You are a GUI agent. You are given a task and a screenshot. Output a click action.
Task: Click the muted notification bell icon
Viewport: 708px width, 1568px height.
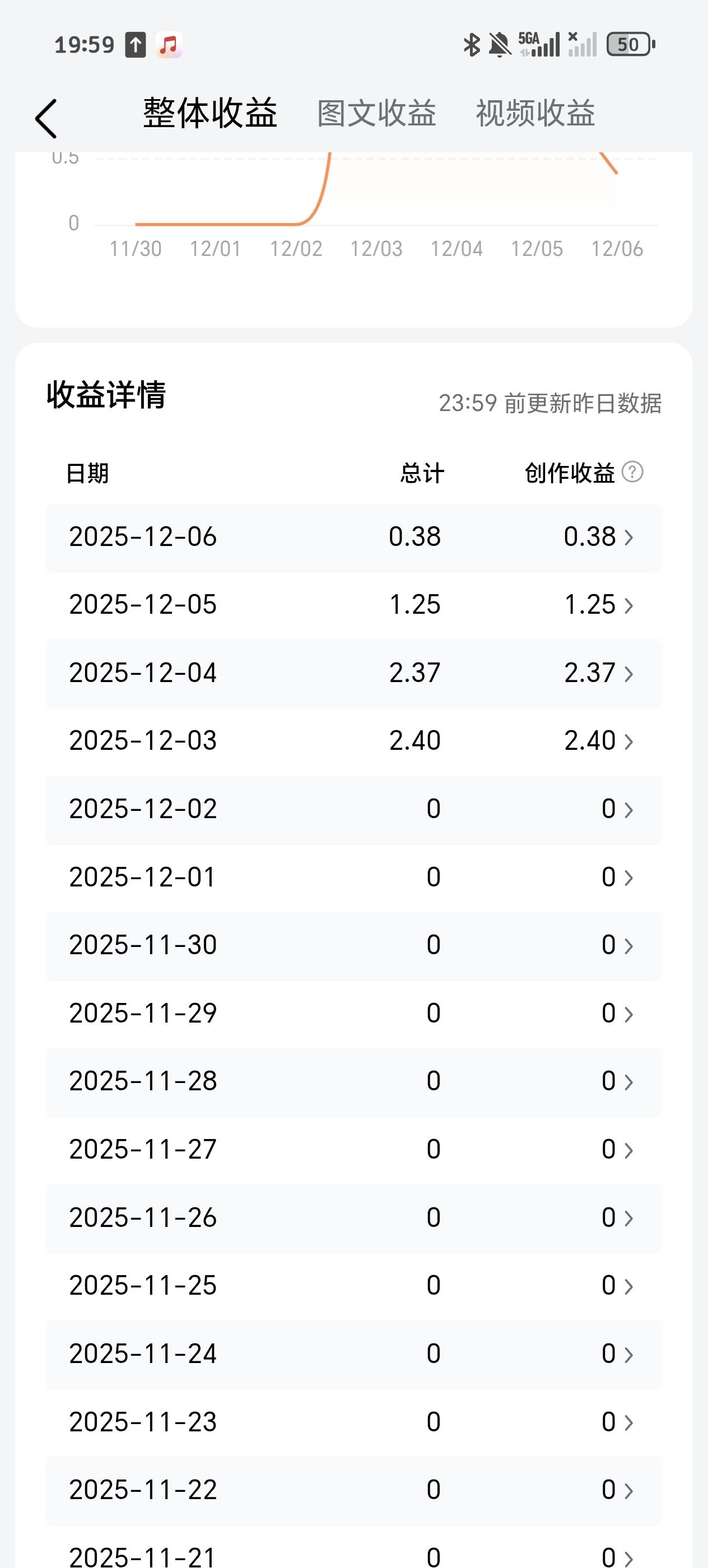pos(499,44)
